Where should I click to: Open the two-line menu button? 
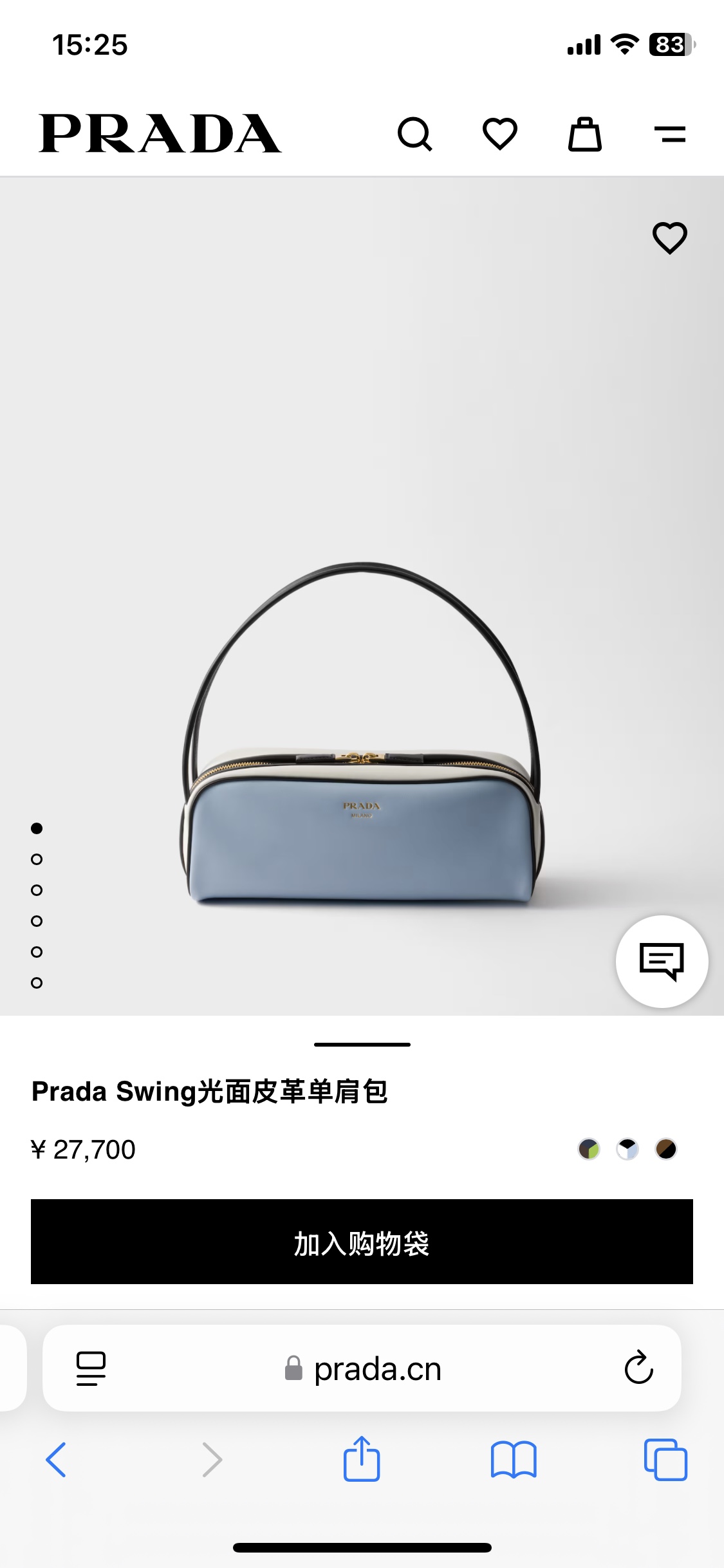coord(669,134)
